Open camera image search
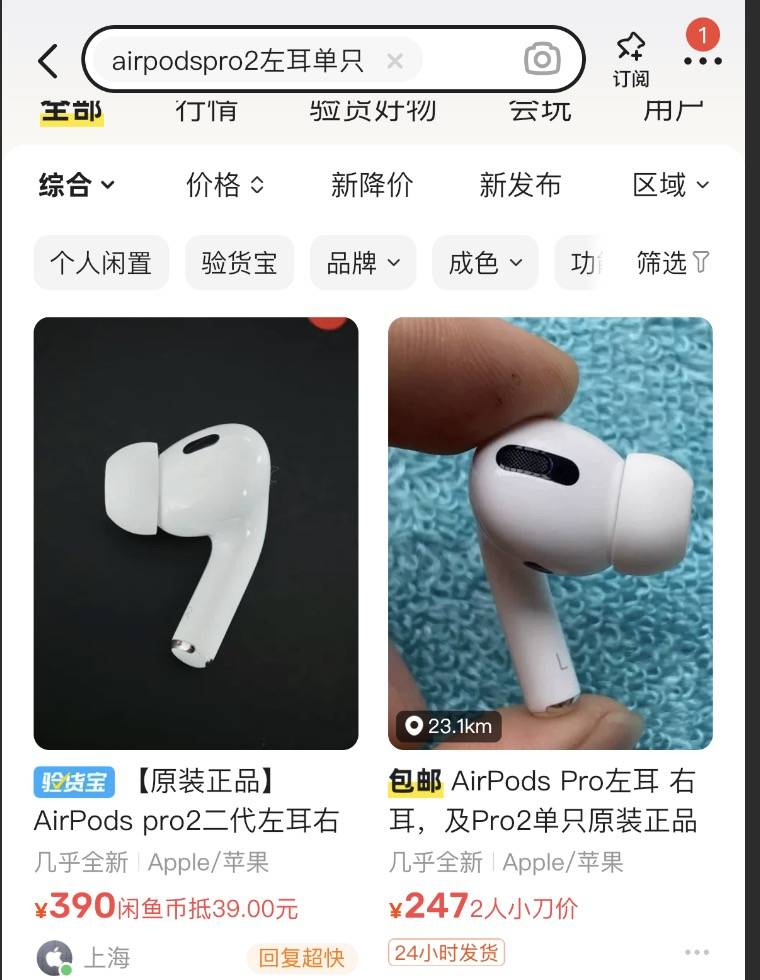The image size is (760, 980). pos(542,60)
